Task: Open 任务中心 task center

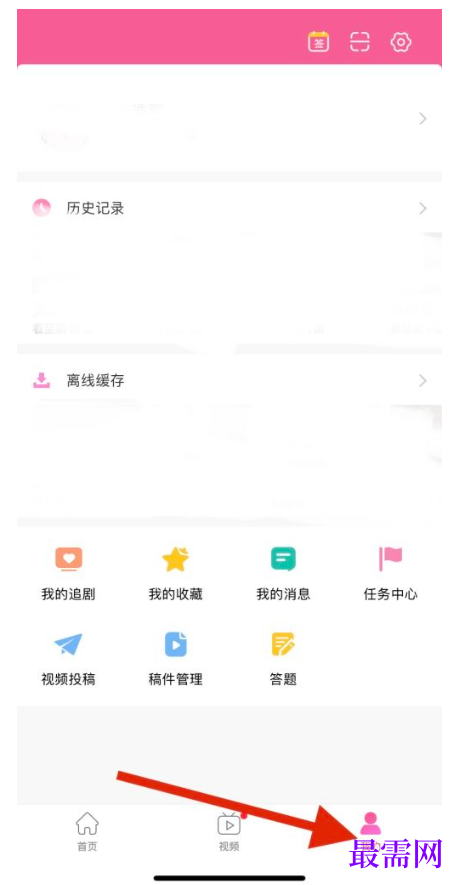Action: tap(390, 573)
